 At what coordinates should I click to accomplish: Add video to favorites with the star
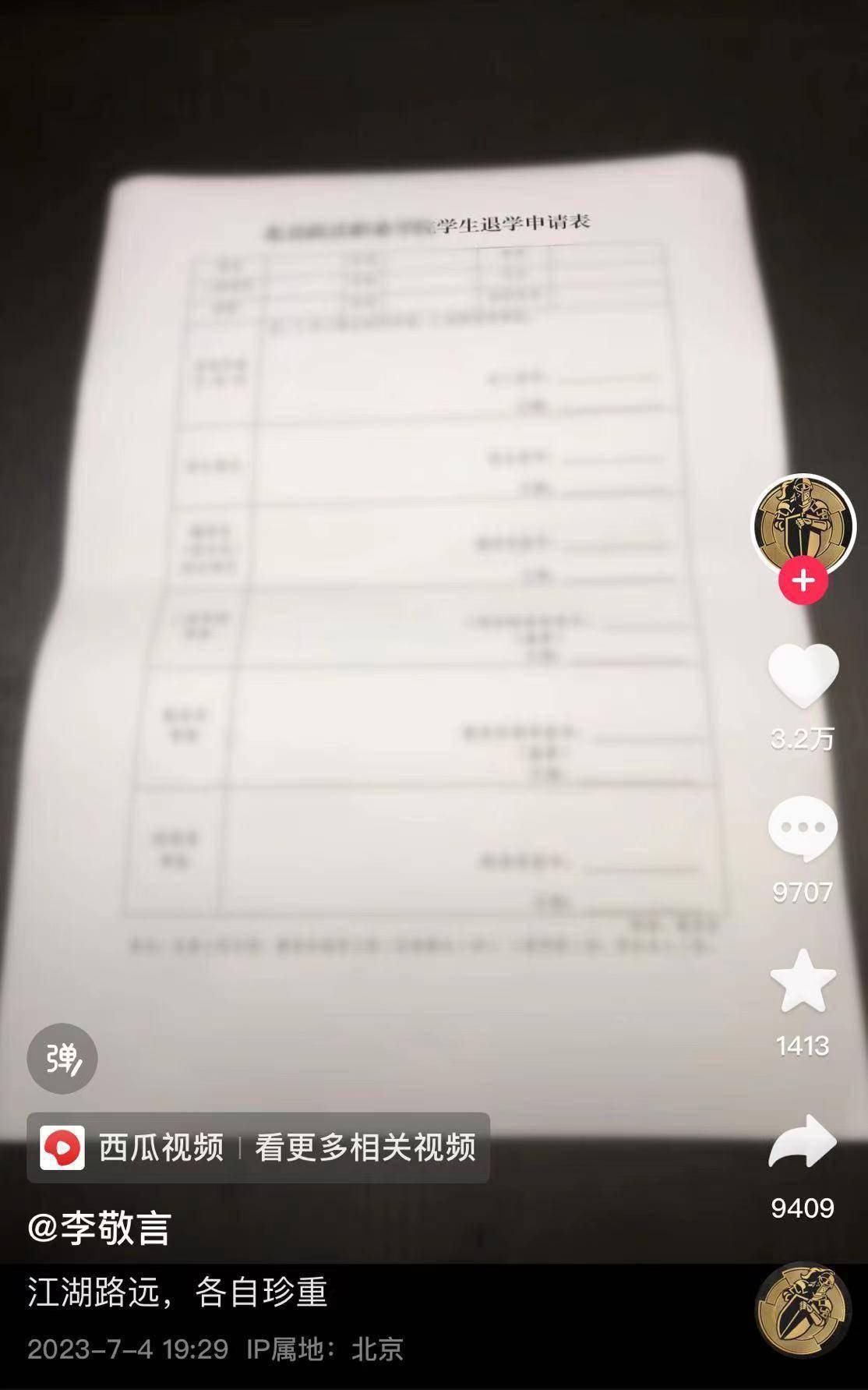803,981
